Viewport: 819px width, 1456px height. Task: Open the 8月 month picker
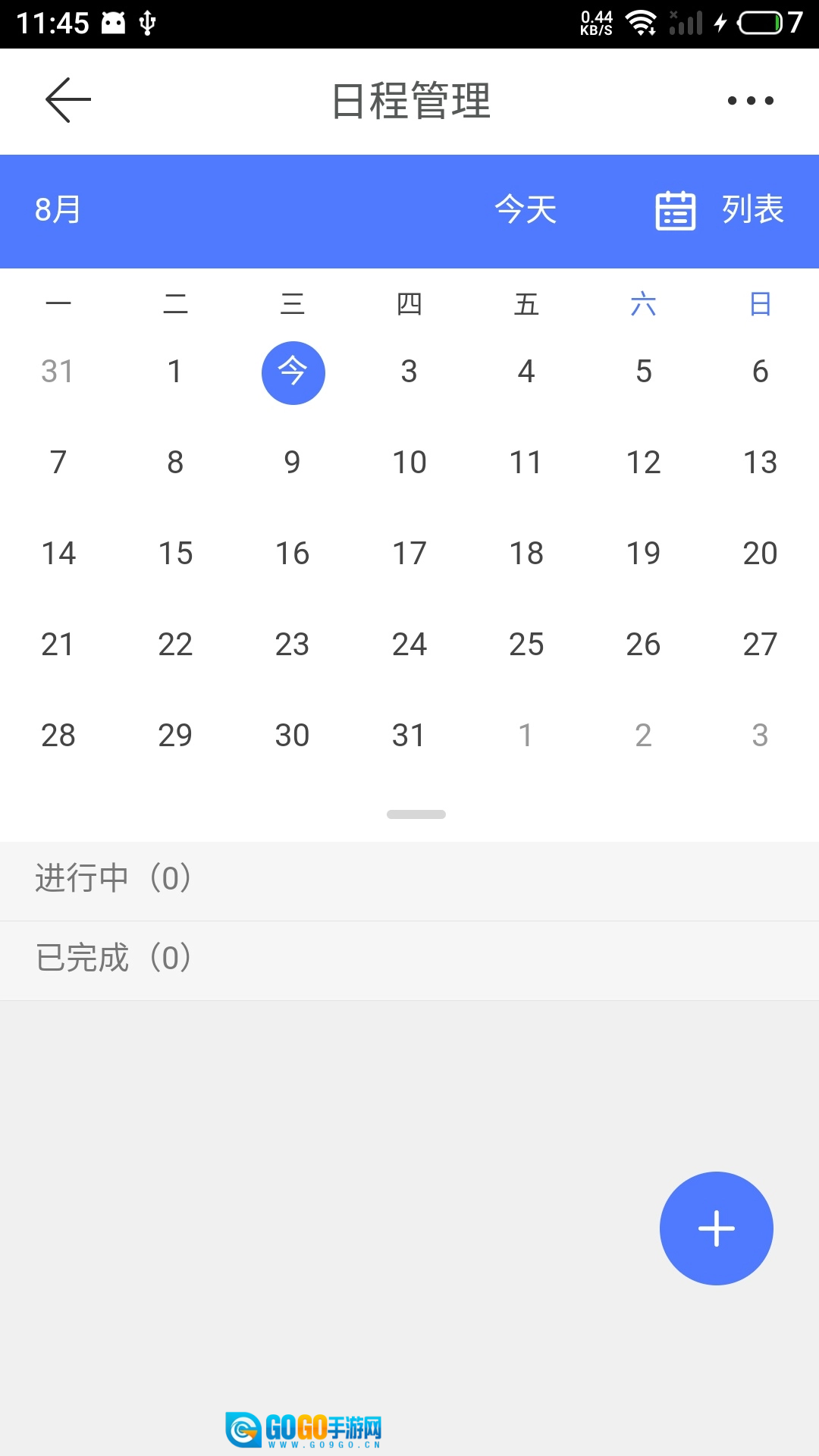[58, 210]
